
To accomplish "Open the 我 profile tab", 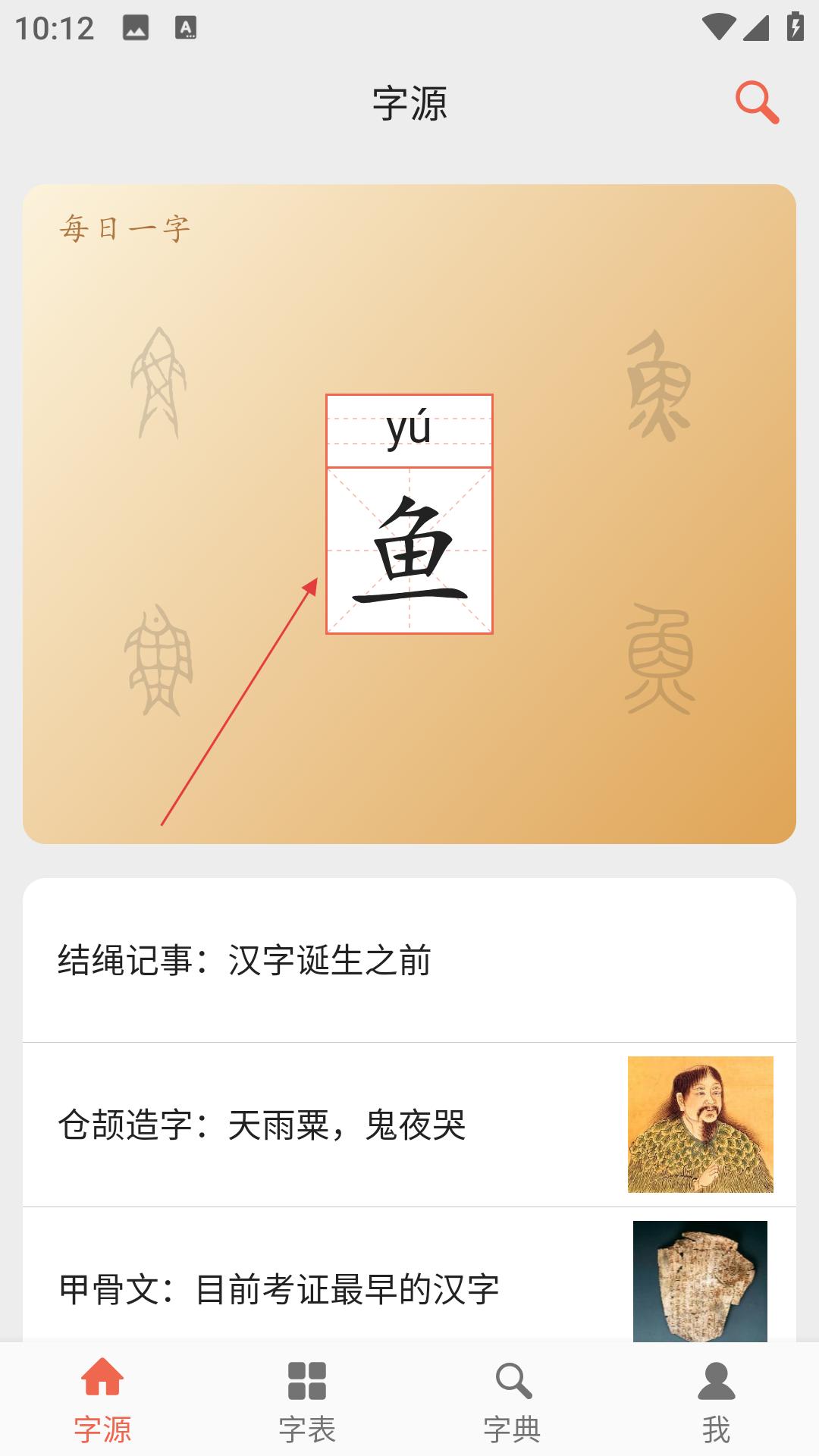I will click(x=717, y=1400).
